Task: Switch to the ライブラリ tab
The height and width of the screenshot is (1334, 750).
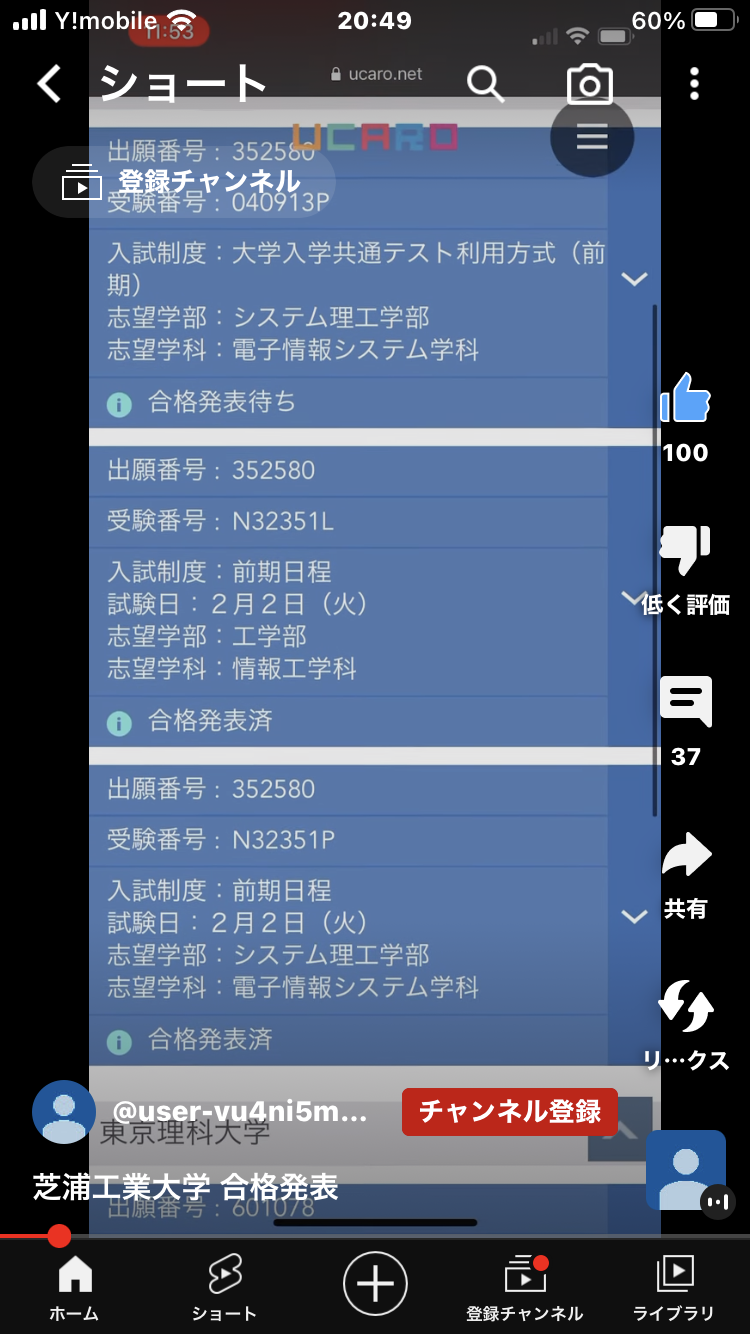Action: [675, 1288]
